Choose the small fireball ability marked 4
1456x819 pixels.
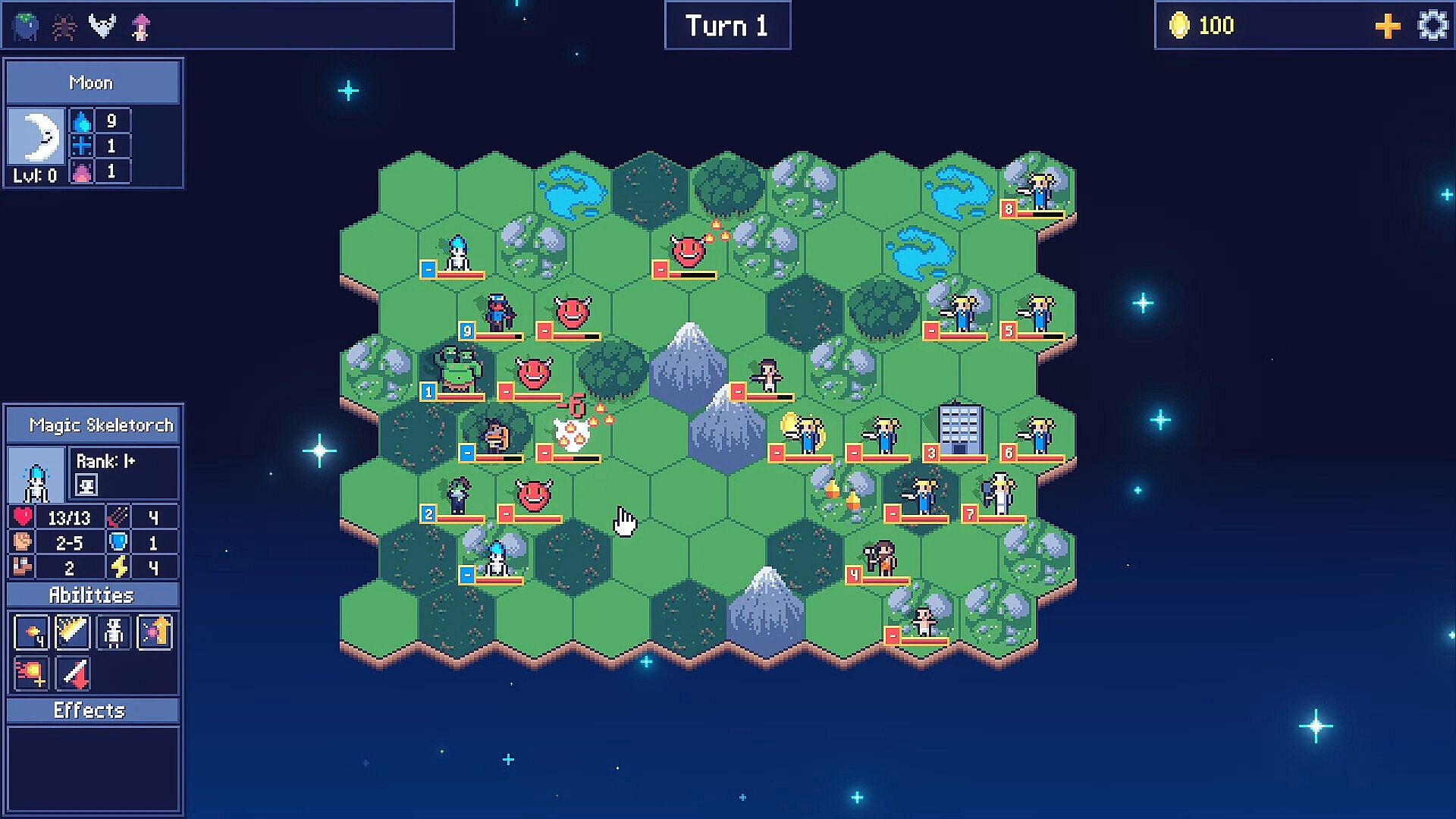pos(31,632)
